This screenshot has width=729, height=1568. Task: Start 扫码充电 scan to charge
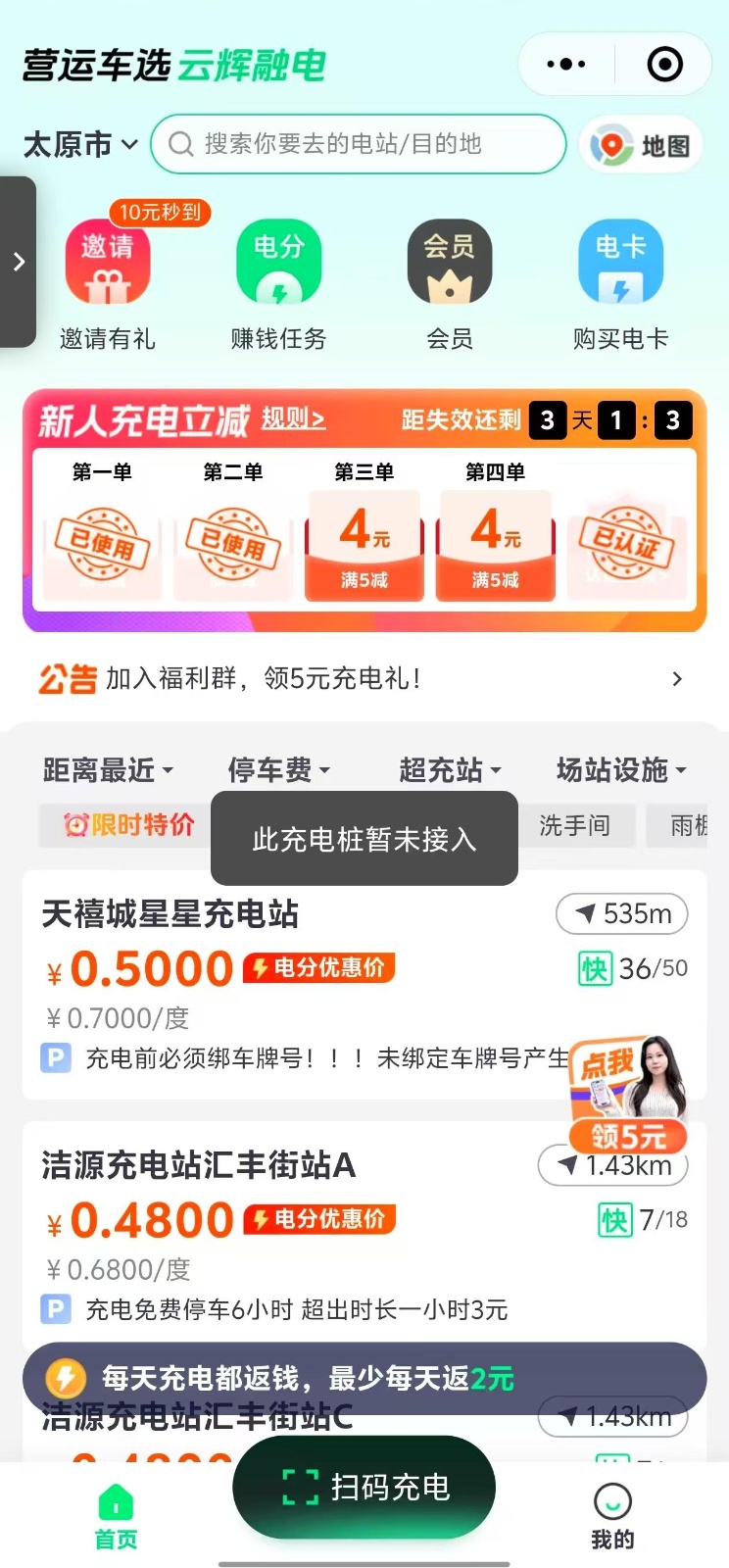364,1487
